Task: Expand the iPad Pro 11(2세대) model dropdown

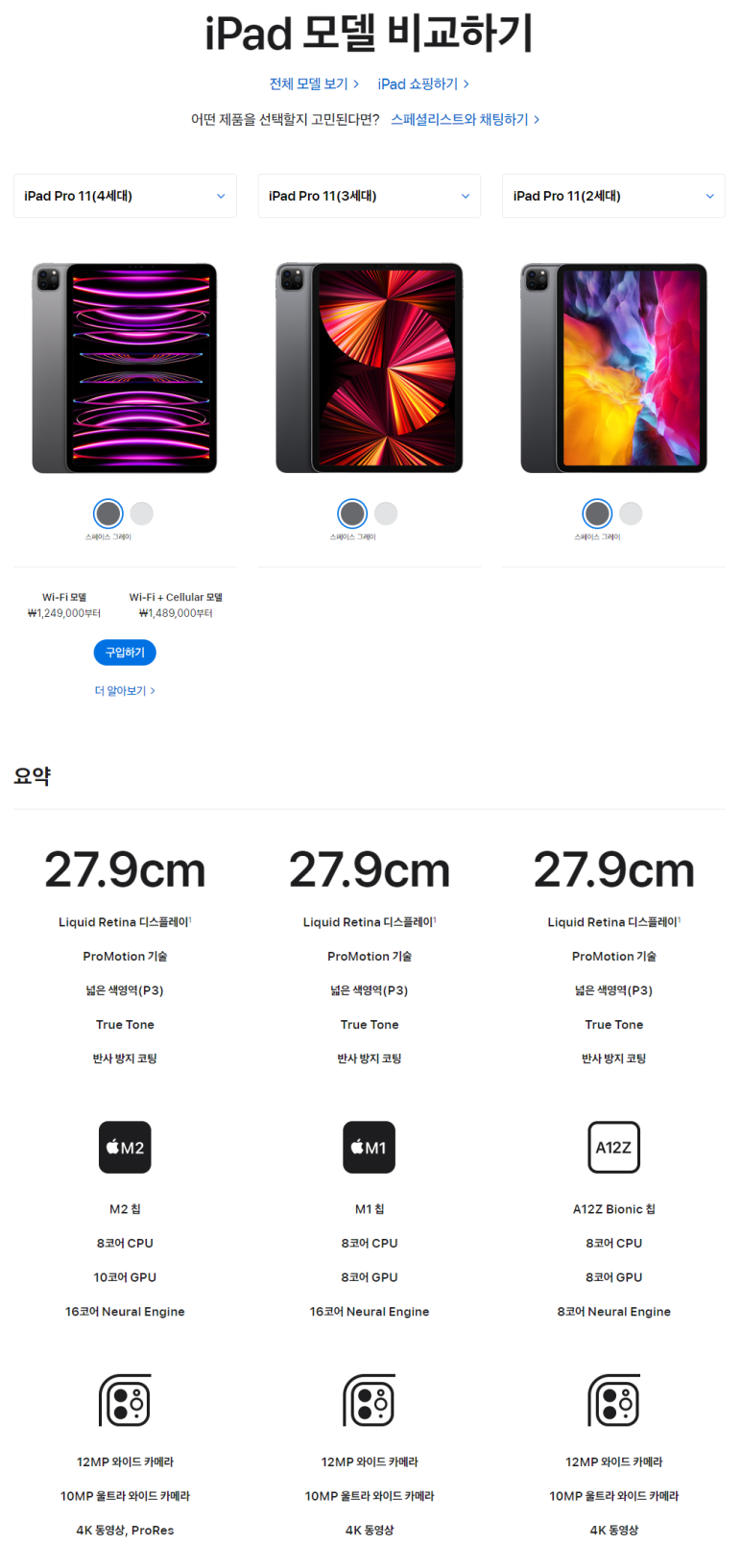Action: tap(613, 196)
